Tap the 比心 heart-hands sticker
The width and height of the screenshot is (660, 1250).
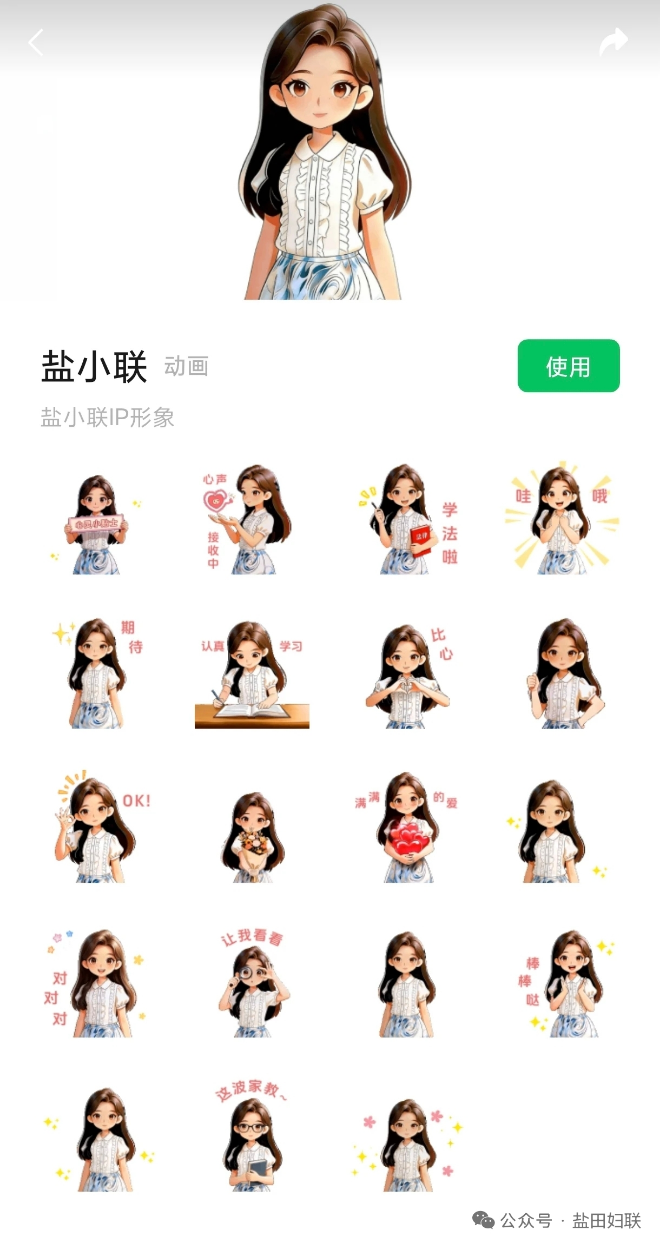(408, 672)
